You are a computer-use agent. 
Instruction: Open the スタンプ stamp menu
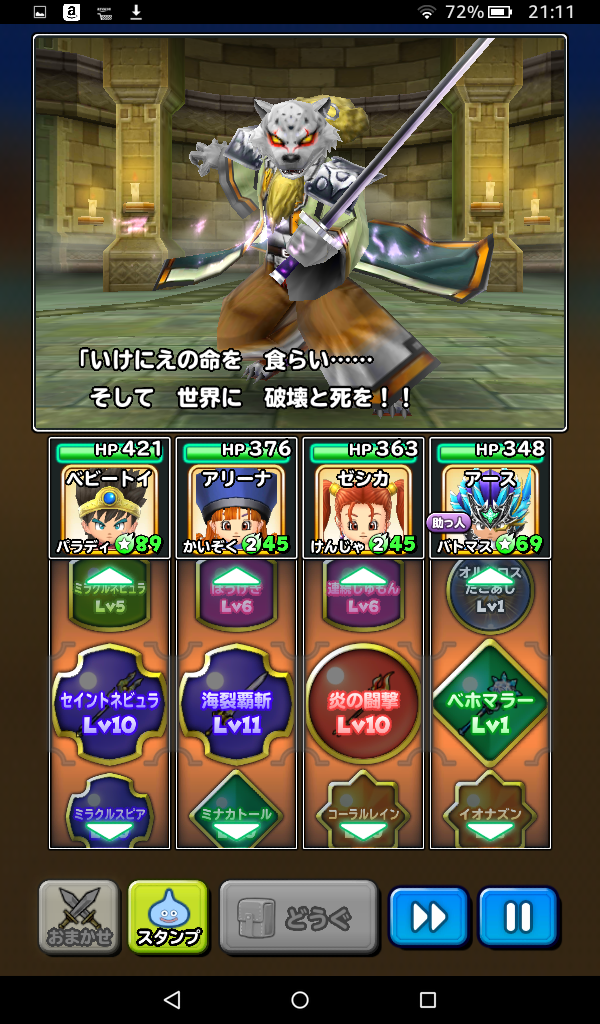coord(168,917)
